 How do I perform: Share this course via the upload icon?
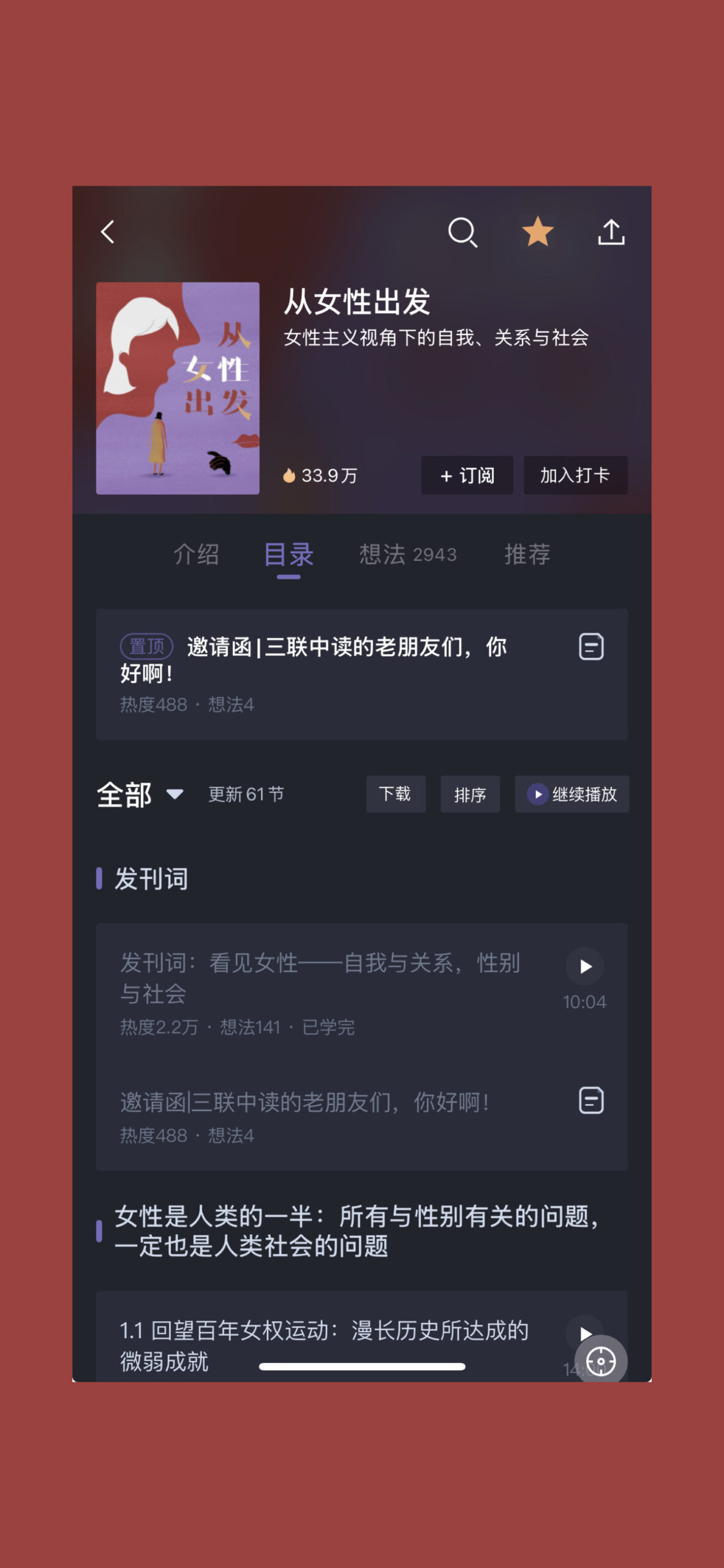click(x=611, y=232)
